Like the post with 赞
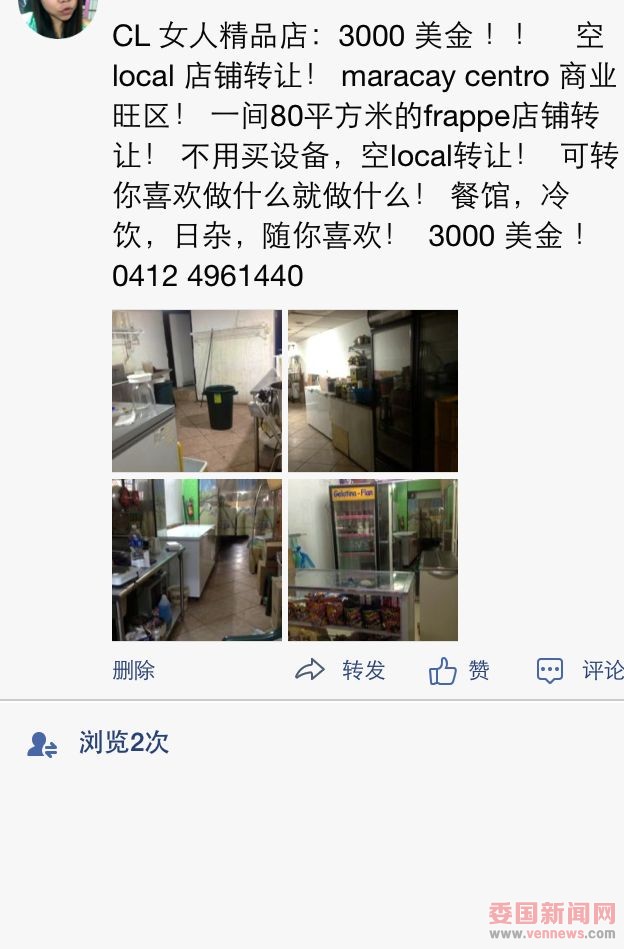The width and height of the screenshot is (624, 949). click(460, 670)
